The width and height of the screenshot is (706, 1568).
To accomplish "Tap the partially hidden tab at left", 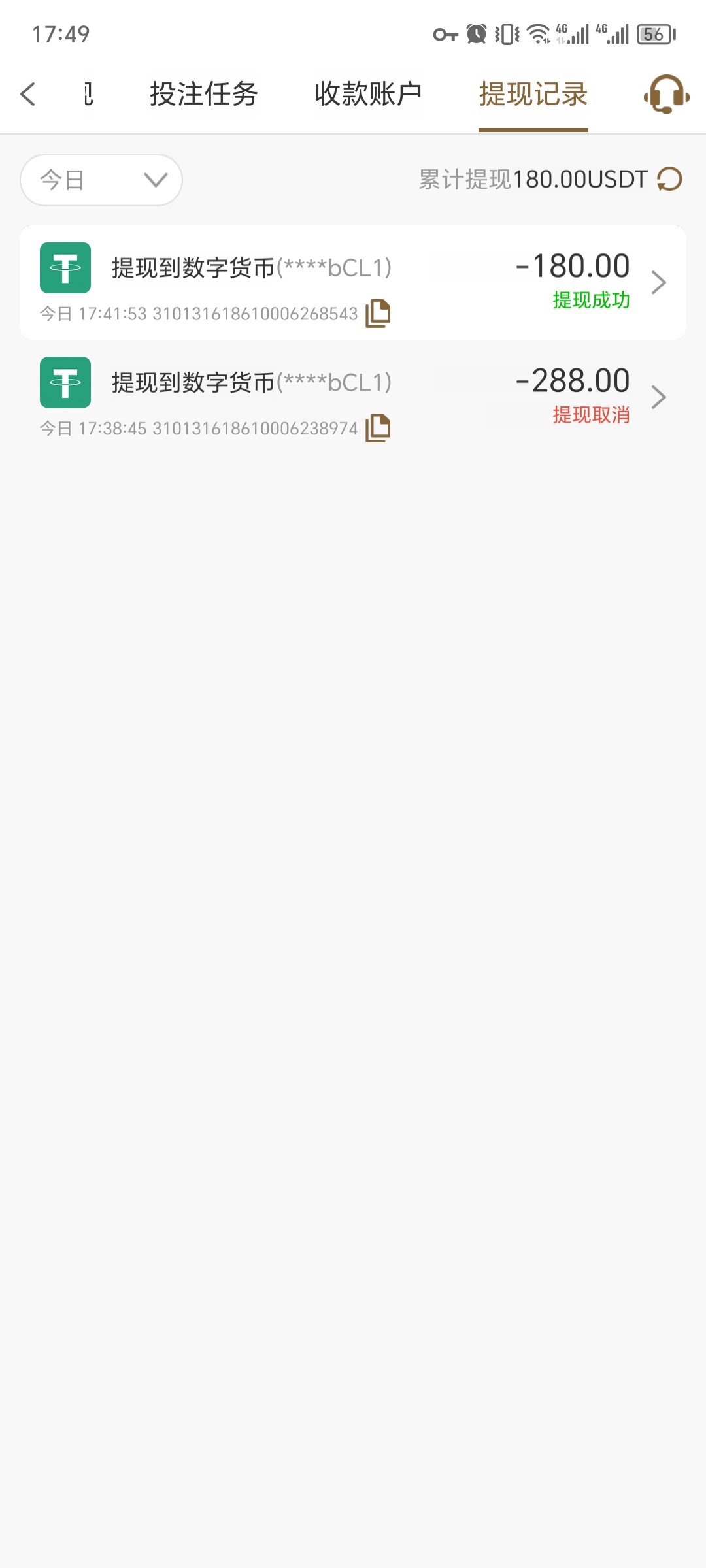I will tap(89, 94).
